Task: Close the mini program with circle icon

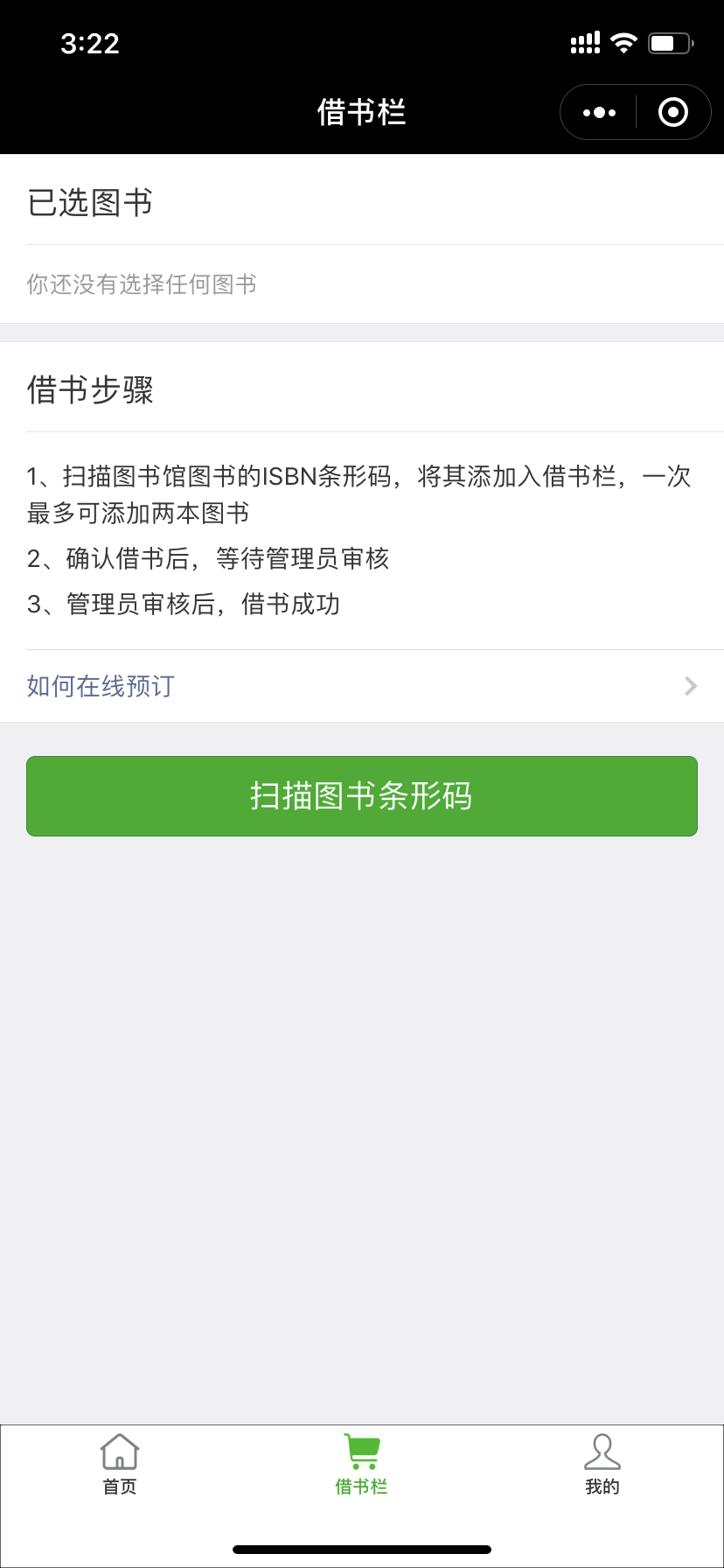Action: point(672,112)
